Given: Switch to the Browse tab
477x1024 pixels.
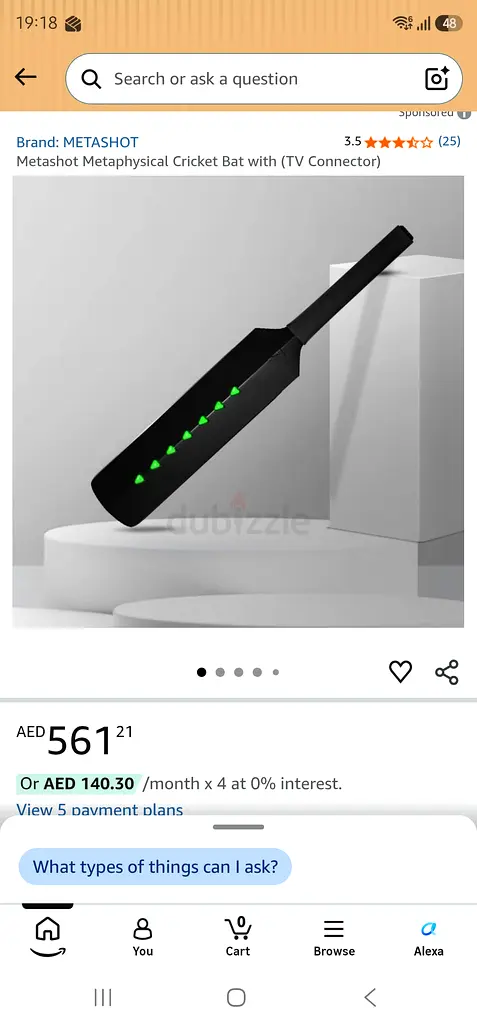Looking at the screenshot, I should coord(334,937).
